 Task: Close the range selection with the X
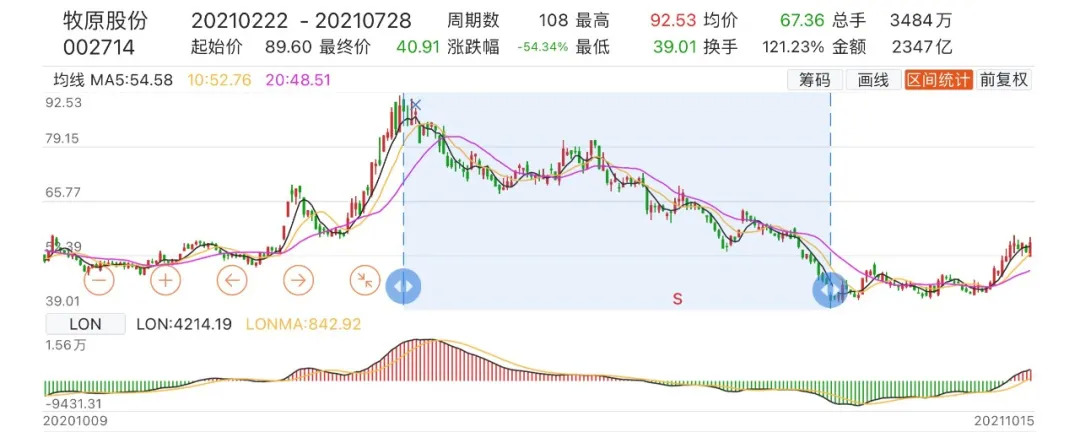click(415, 105)
